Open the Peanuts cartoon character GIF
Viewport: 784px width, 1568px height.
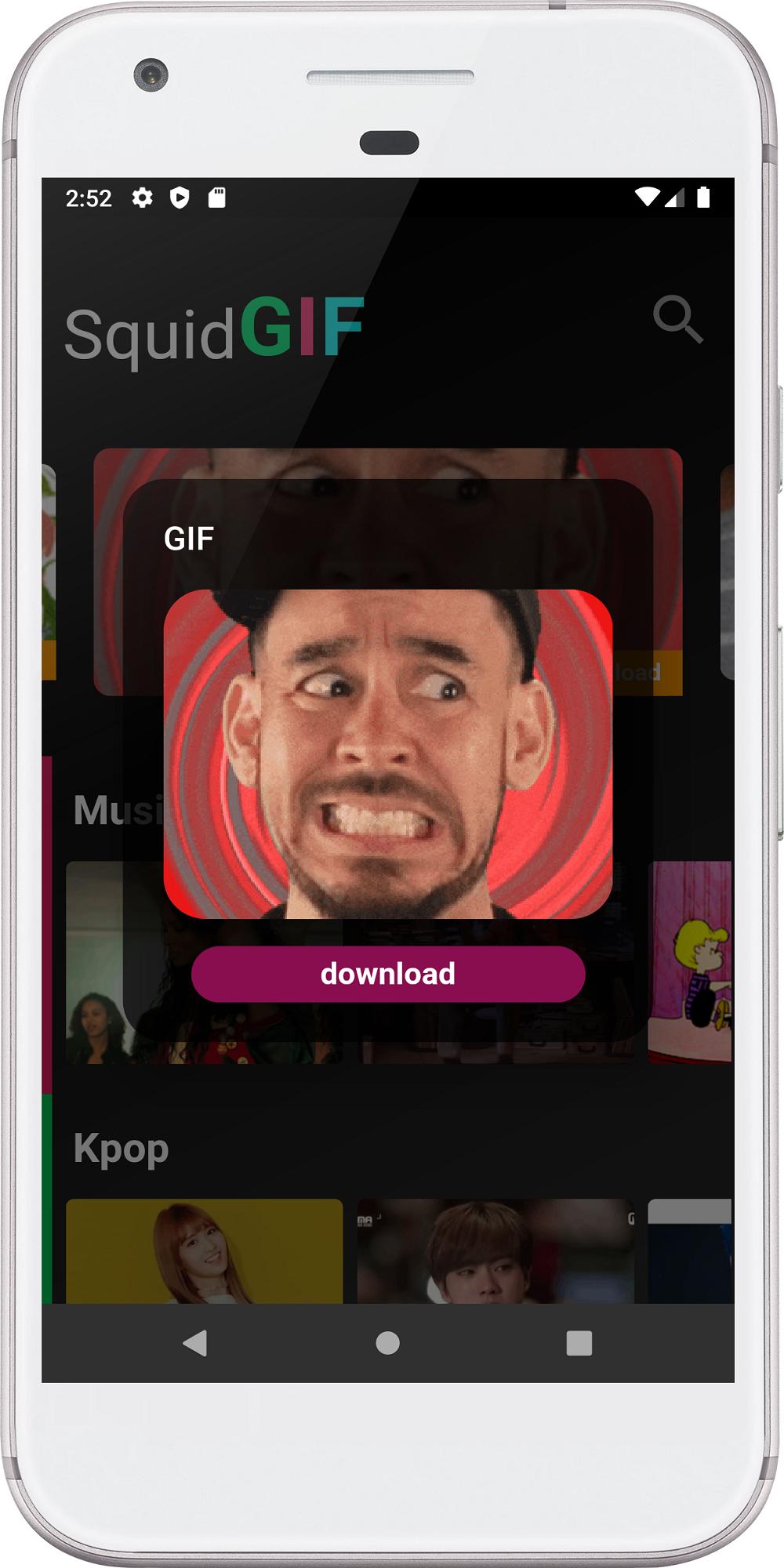pos(690,962)
